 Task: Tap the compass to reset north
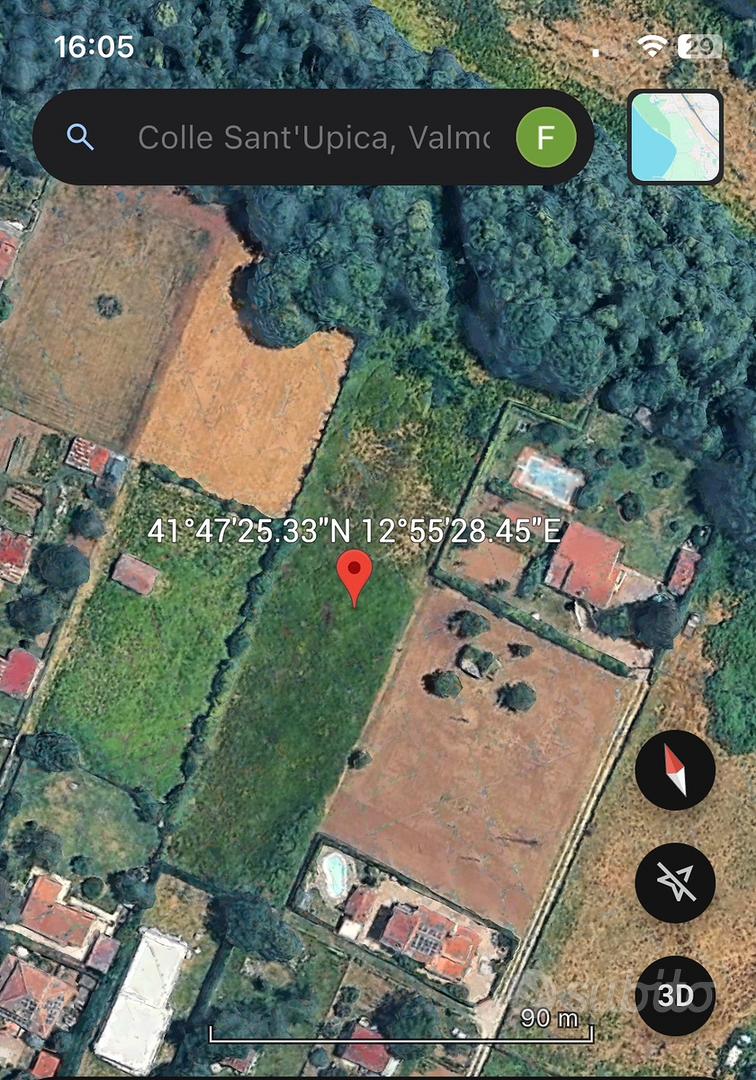click(x=675, y=770)
